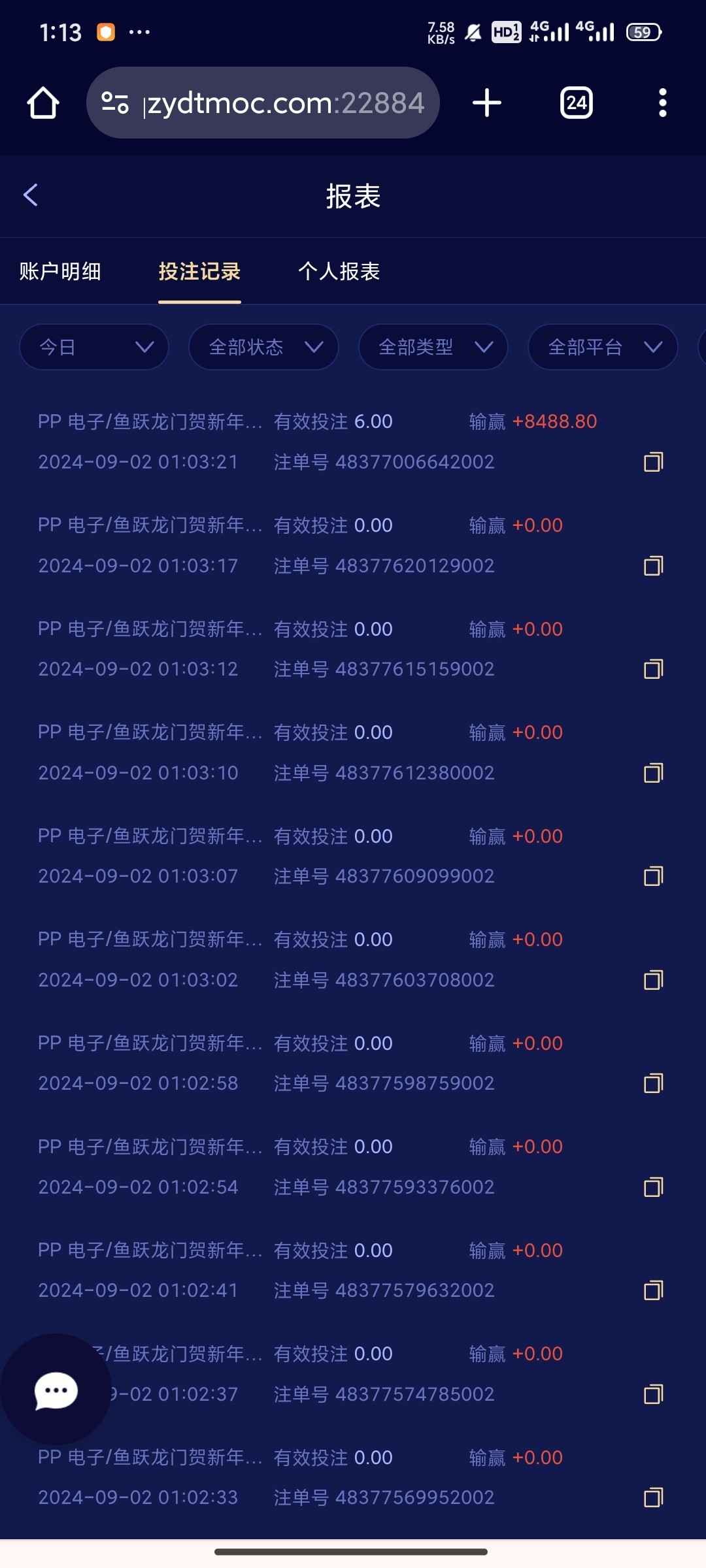
Task: Select the 投注记录 tab
Action: 199,271
